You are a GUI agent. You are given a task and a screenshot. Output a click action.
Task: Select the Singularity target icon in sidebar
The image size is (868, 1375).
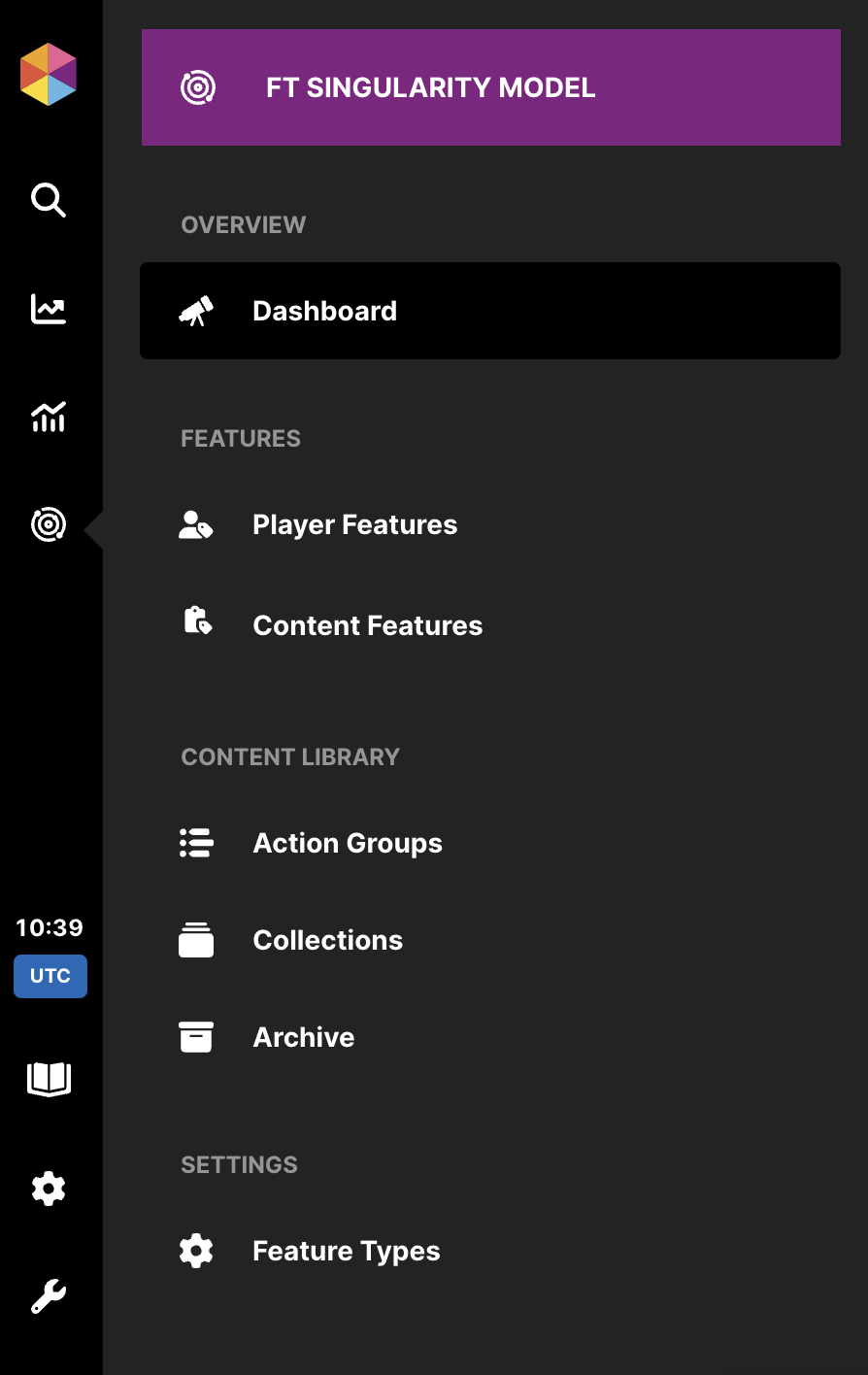click(x=49, y=525)
